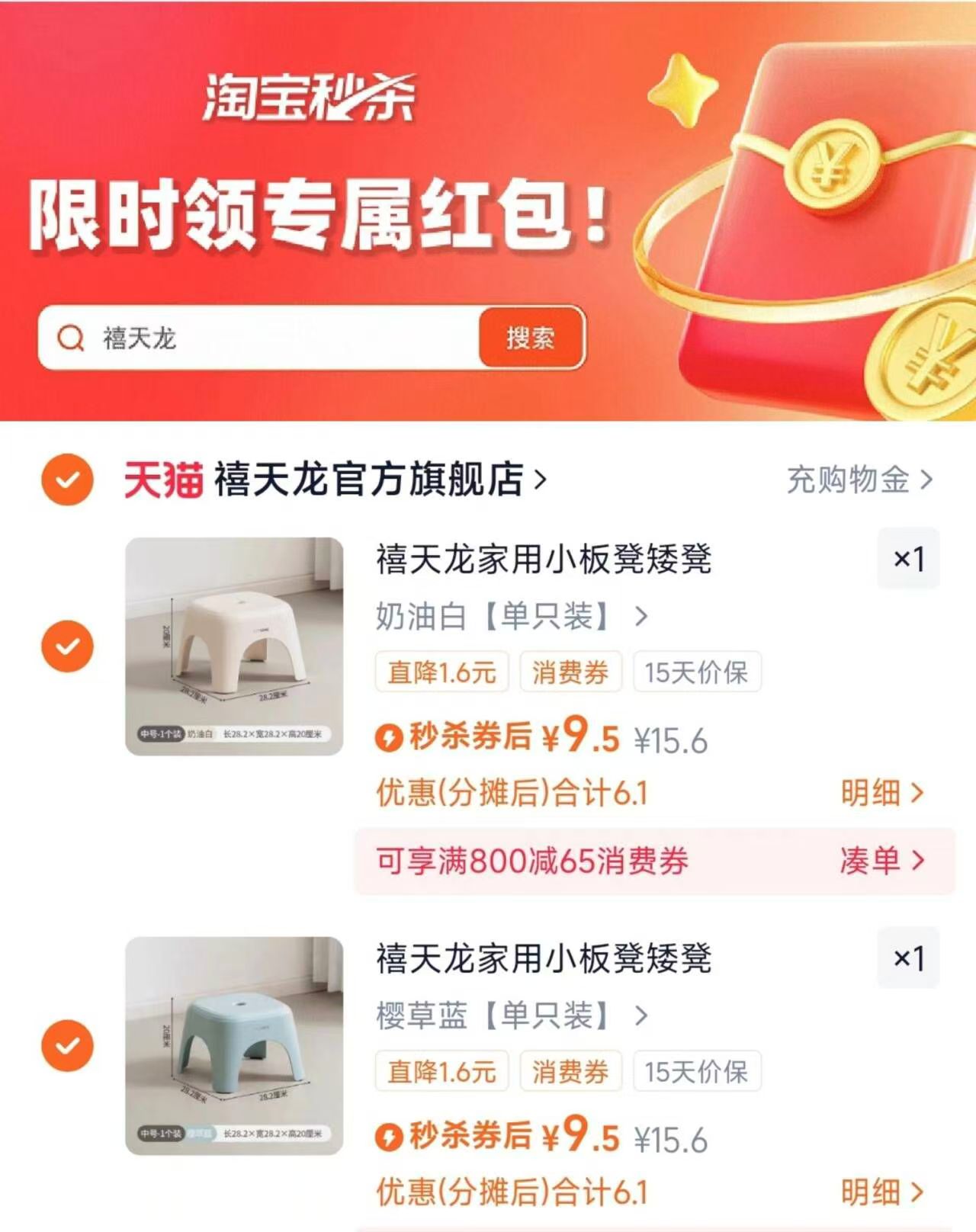Tap the magnifier search icon
The width and height of the screenshot is (976, 1232).
[72, 338]
